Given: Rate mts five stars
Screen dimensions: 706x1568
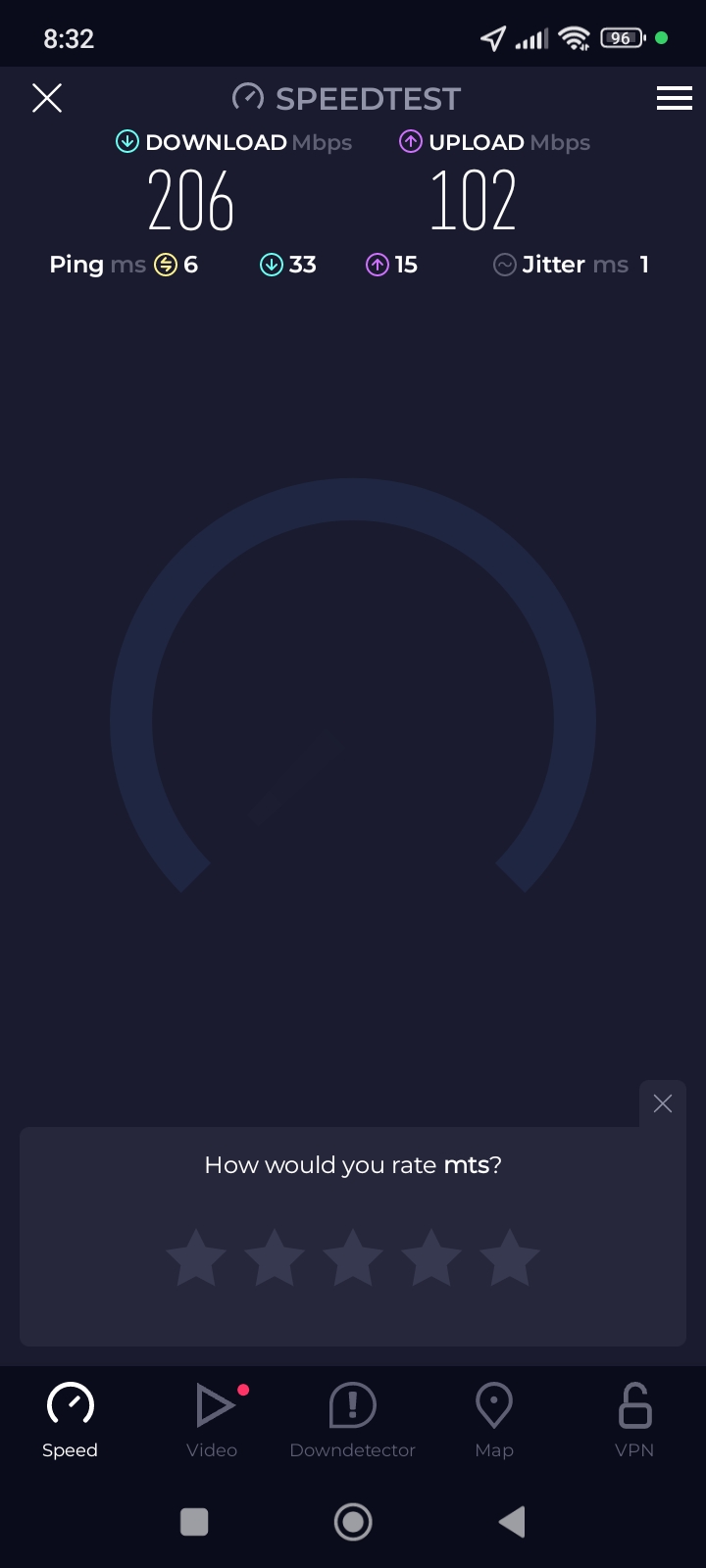Looking at the screenshot, I should coord(510,1257).
